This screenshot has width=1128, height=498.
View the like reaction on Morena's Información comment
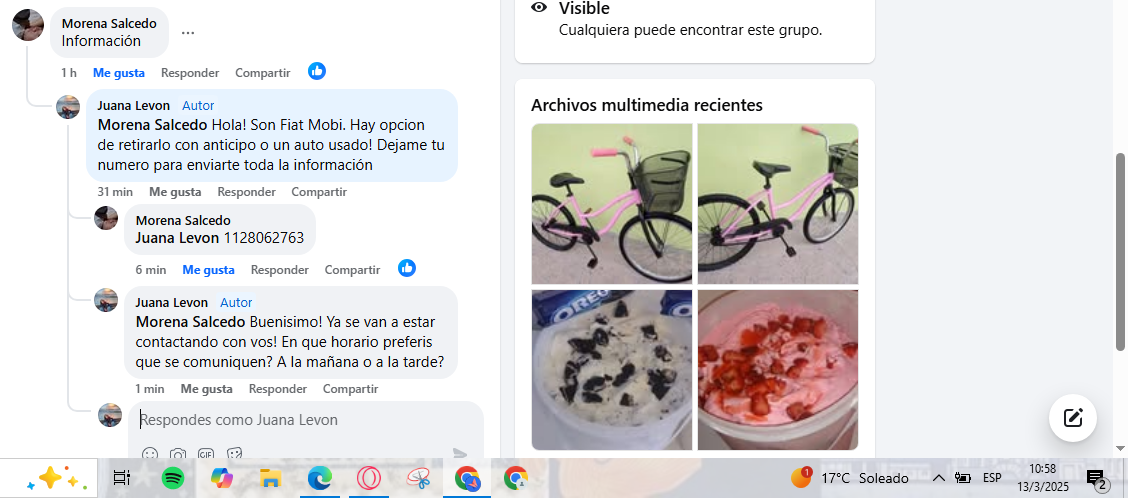point(317,72)
